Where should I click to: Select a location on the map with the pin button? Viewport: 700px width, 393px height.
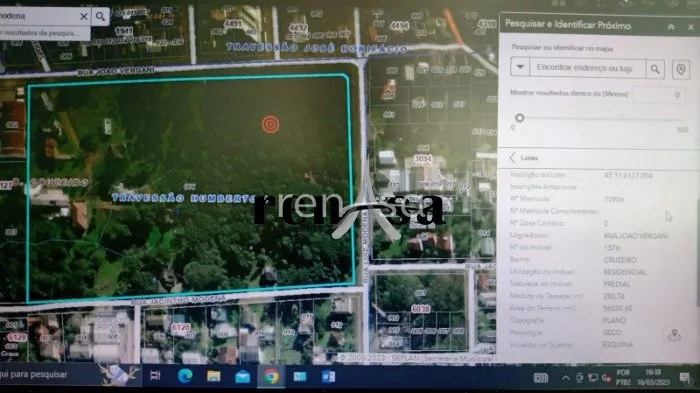[x=681, y=70]
